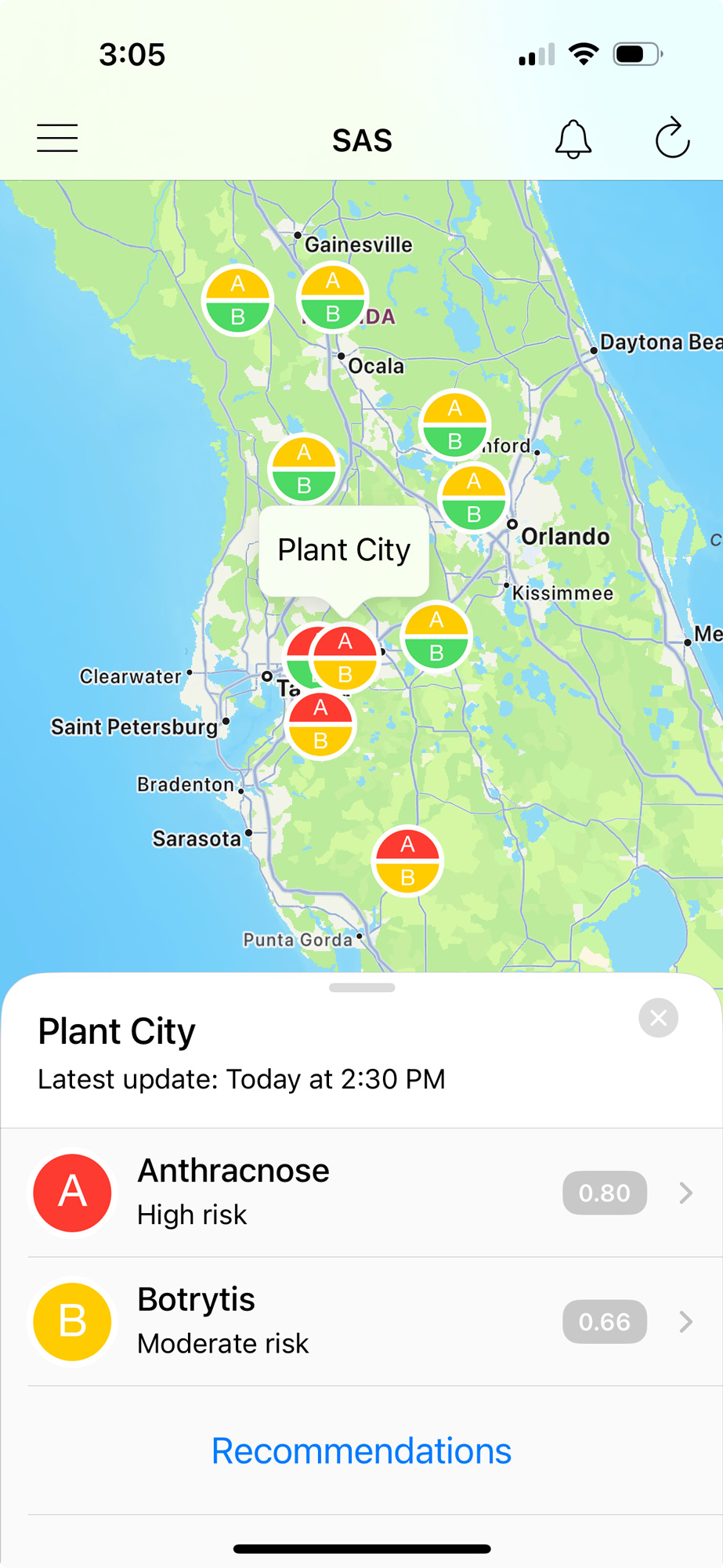Open Anthracnose high risk details
723x1568 pixels.
[x=361, y=1193]
